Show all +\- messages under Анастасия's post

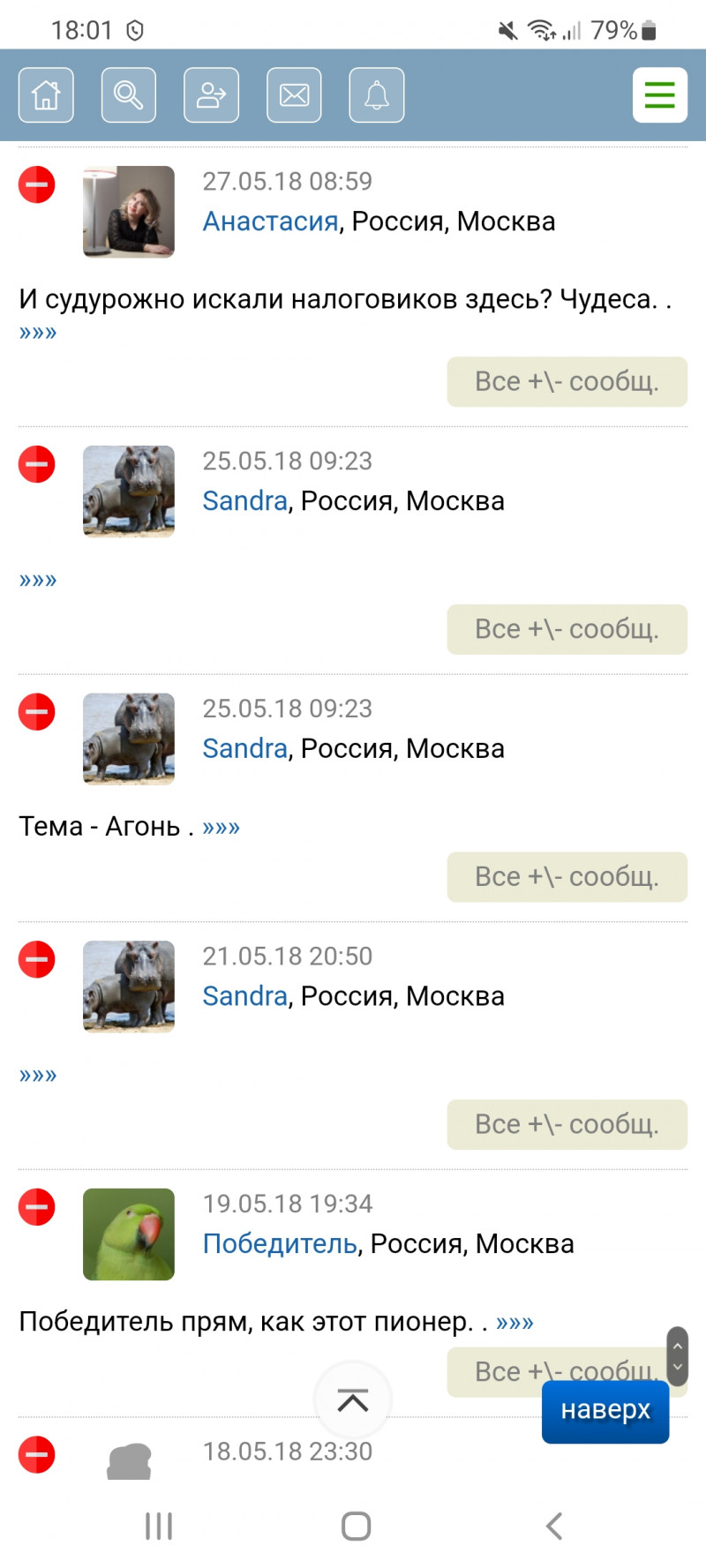click(x=567, y=382)
